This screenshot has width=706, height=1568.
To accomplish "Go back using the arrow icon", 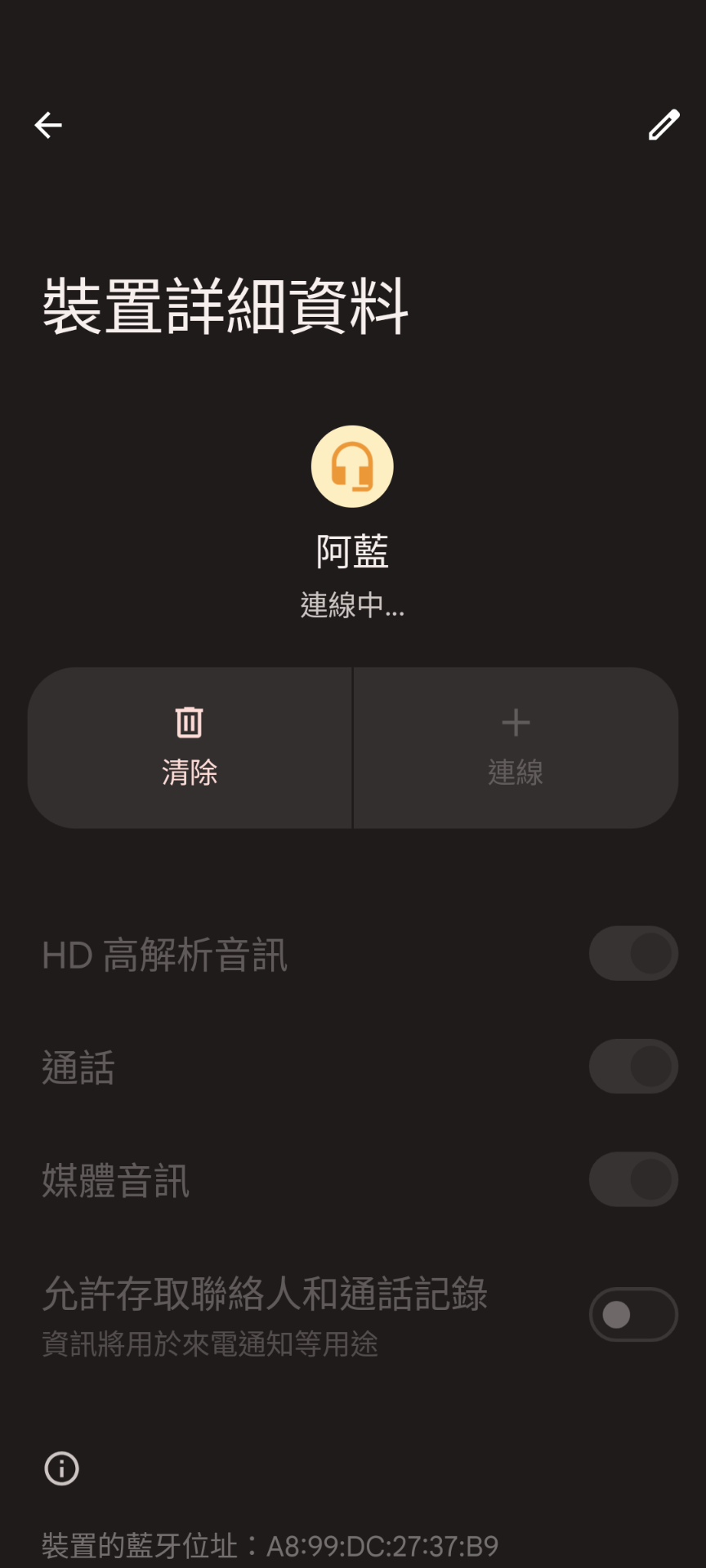I will (x=48, y=125).
